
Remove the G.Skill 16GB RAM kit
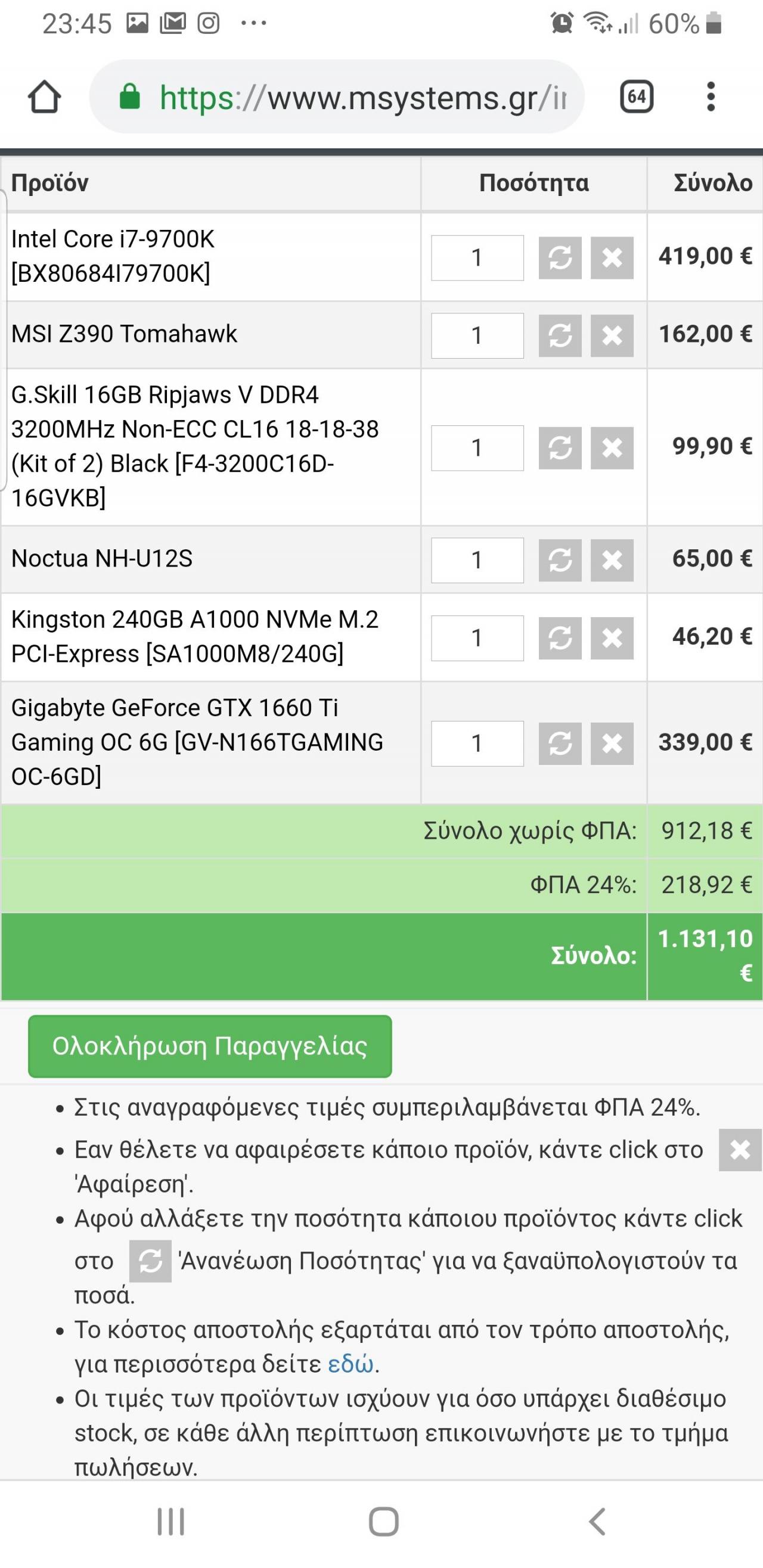pos(612,448)
